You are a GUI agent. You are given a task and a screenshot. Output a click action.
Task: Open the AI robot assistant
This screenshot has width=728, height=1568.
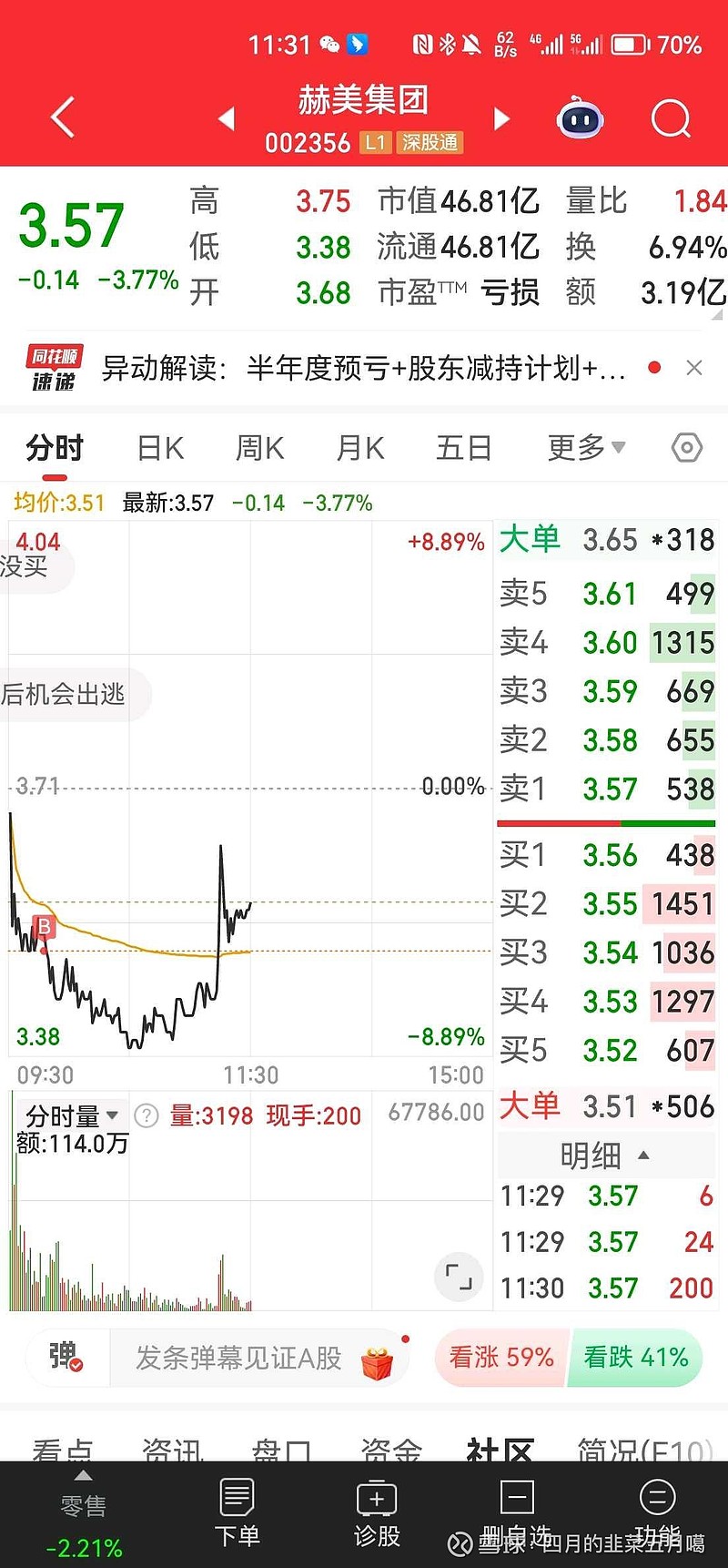[x=580, y=118]
